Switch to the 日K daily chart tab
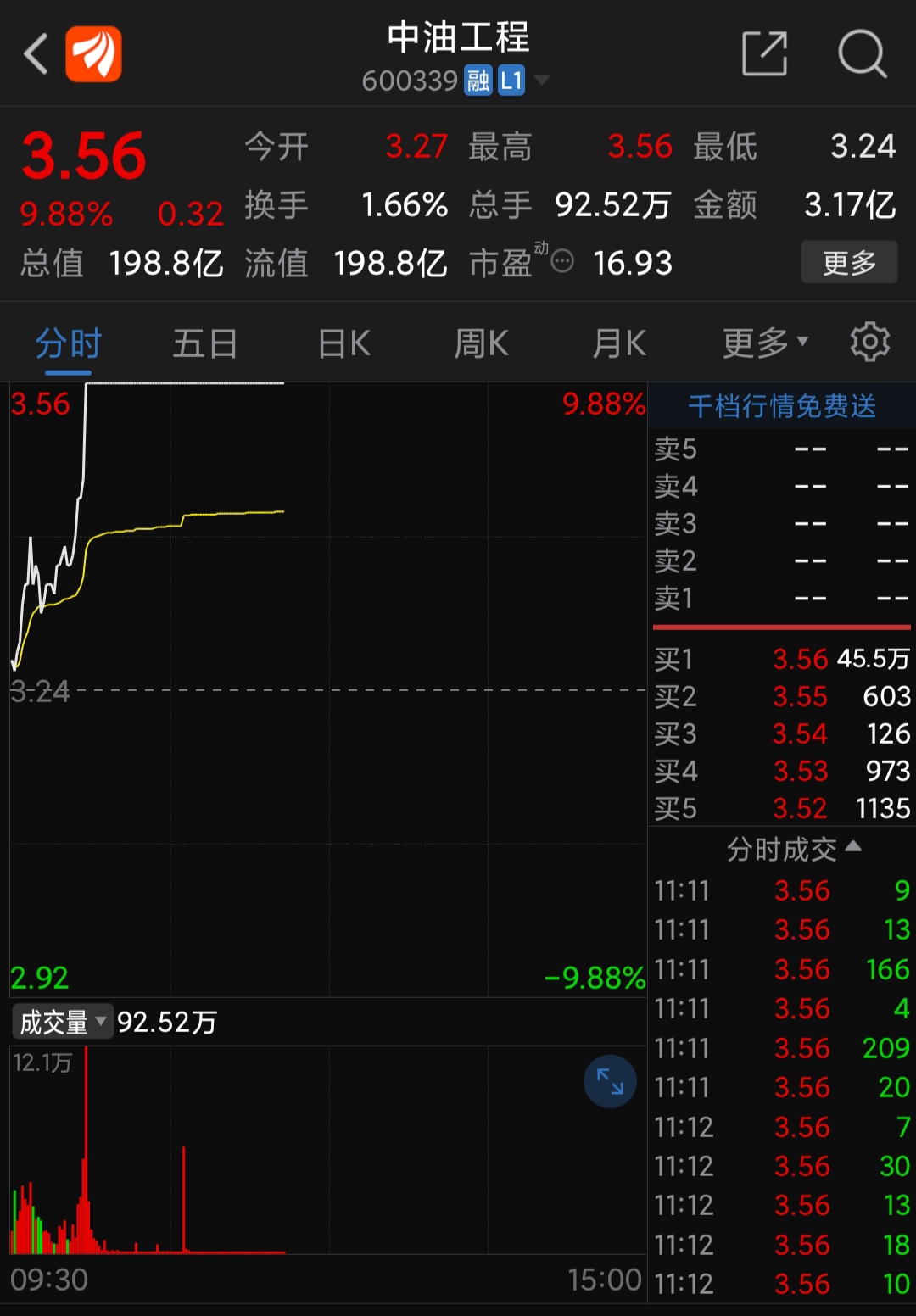The image size is (916, 1316). pos(343,342)
